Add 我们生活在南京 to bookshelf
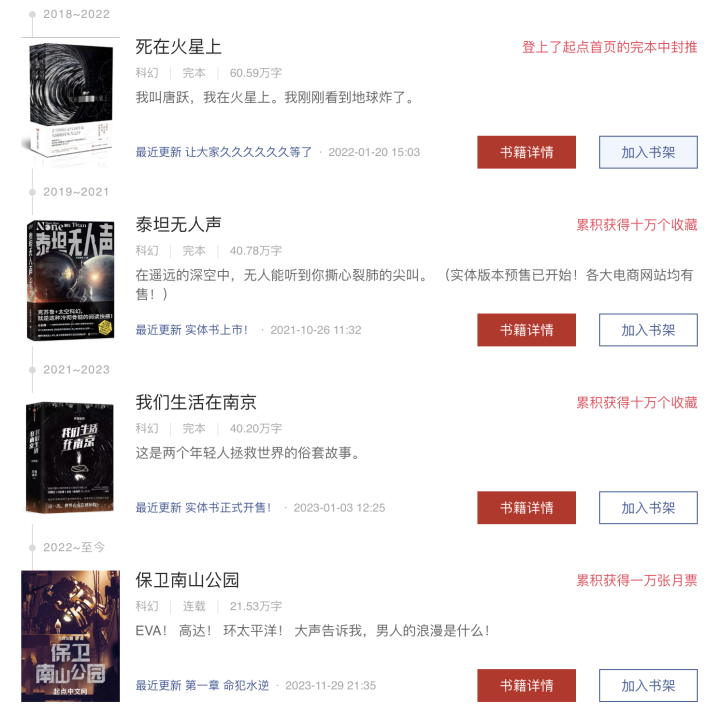The image size is (720, 715). pos(648,508)
